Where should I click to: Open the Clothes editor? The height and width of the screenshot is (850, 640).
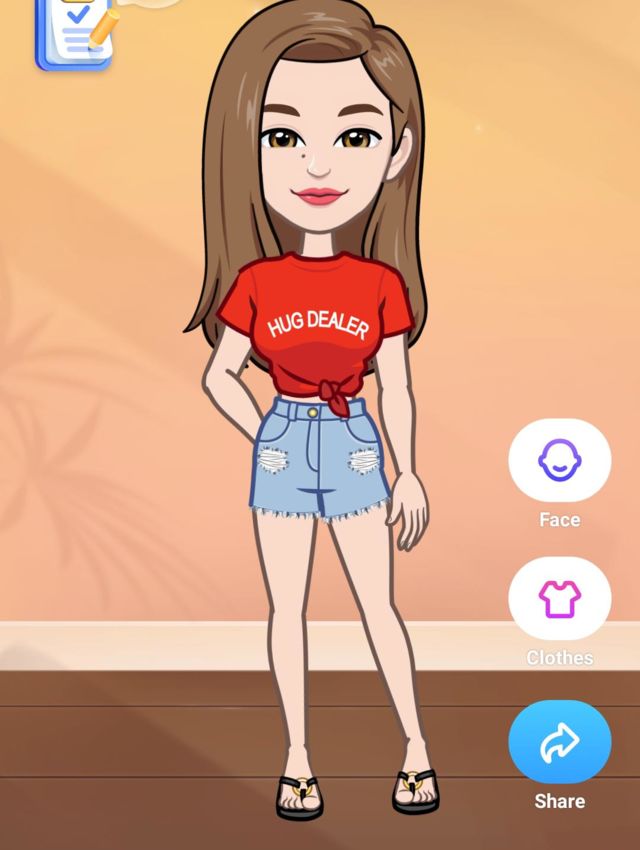point(559,599)
